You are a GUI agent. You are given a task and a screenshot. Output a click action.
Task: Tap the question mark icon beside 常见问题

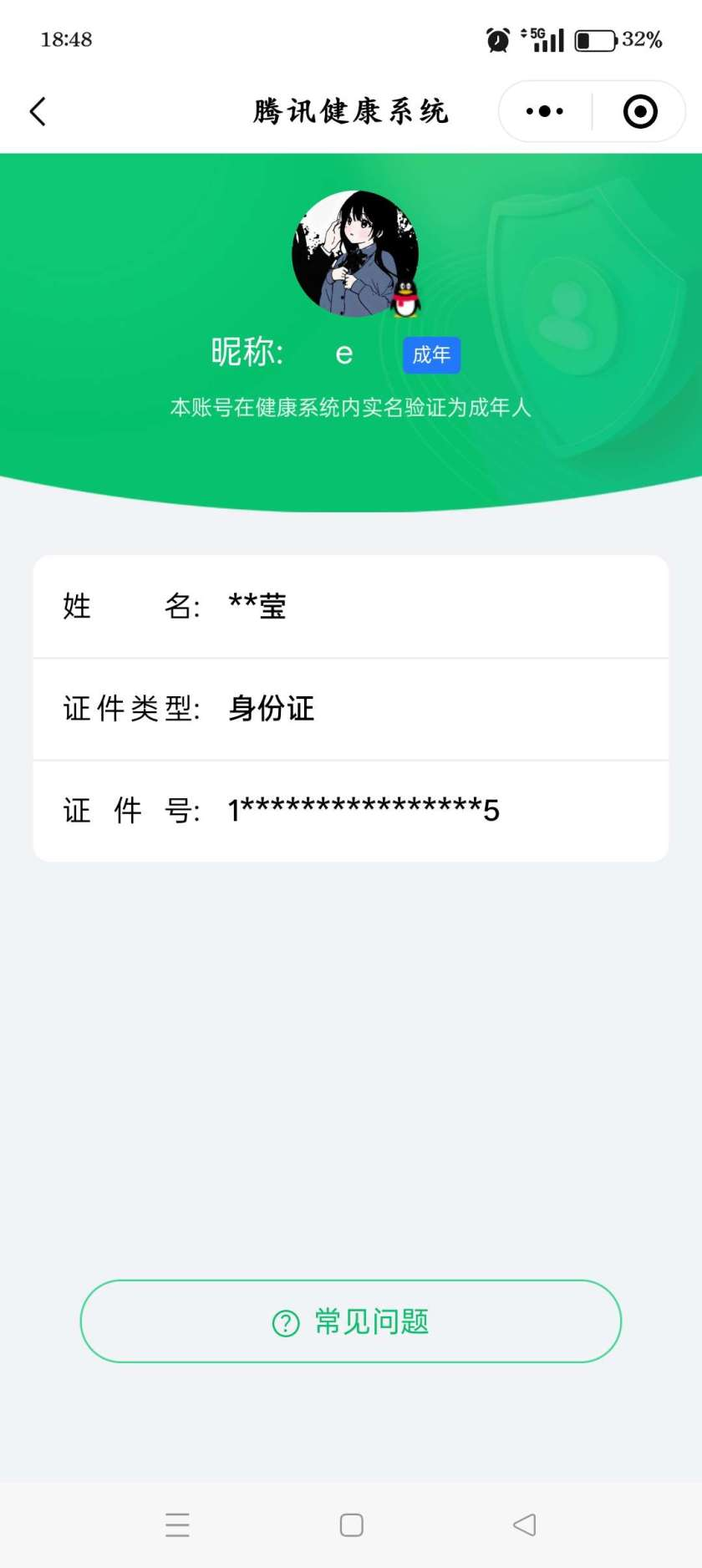[284, 1321]
